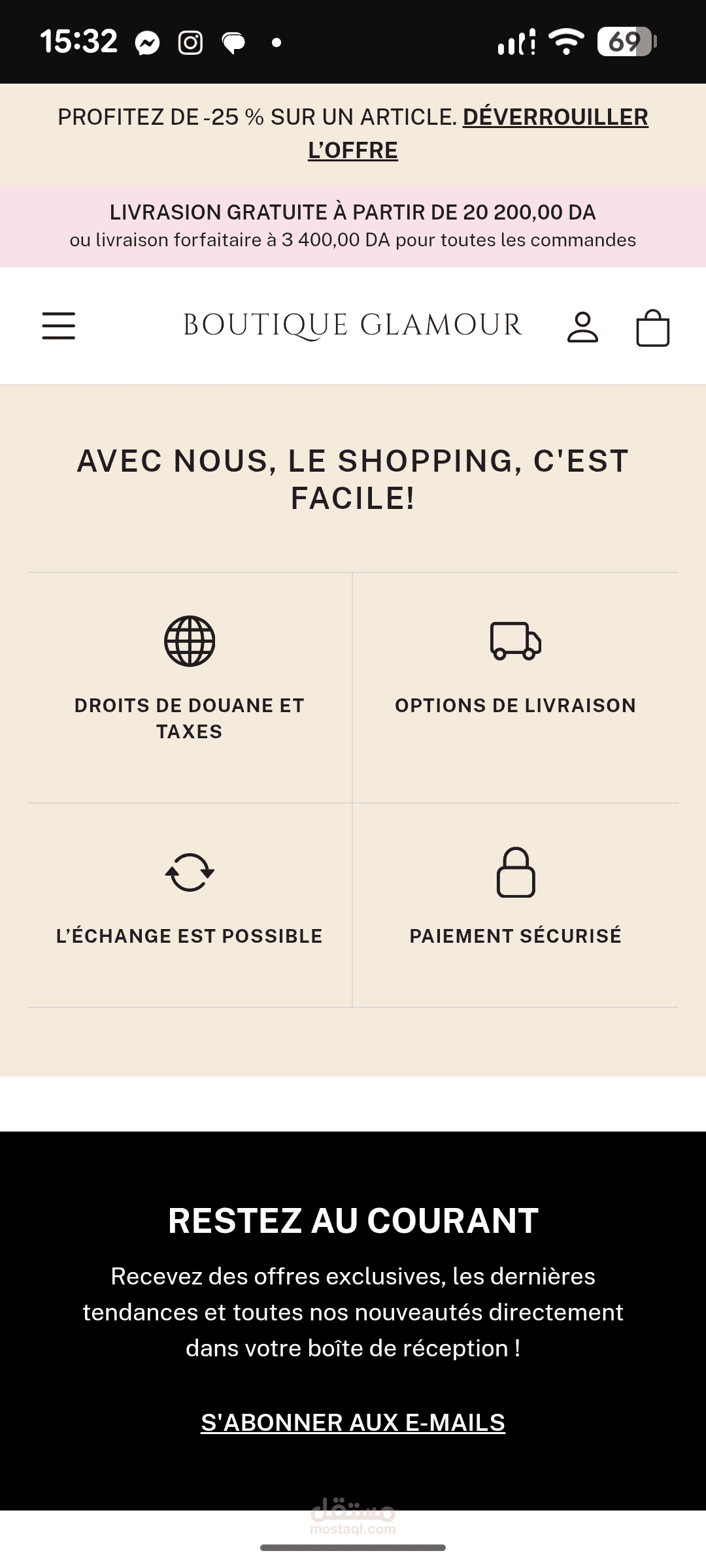706x1568 pixels.
Task: Open L'échange est possible info
Action: 190,905
